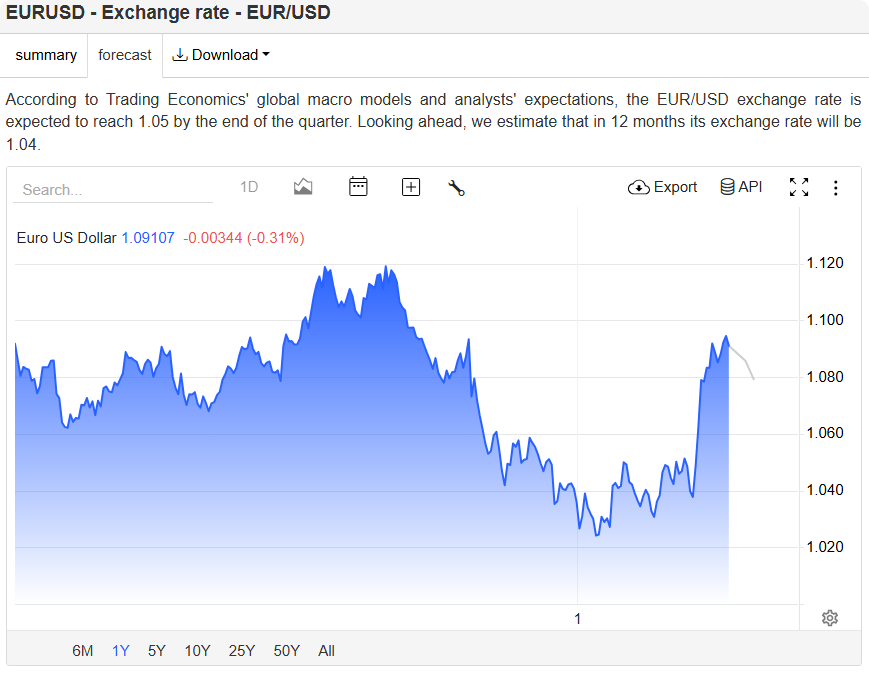Expand chart to fullscreen
Viewport: 869px width, 675px height.
pyautogui.click(x=799, y=187)
